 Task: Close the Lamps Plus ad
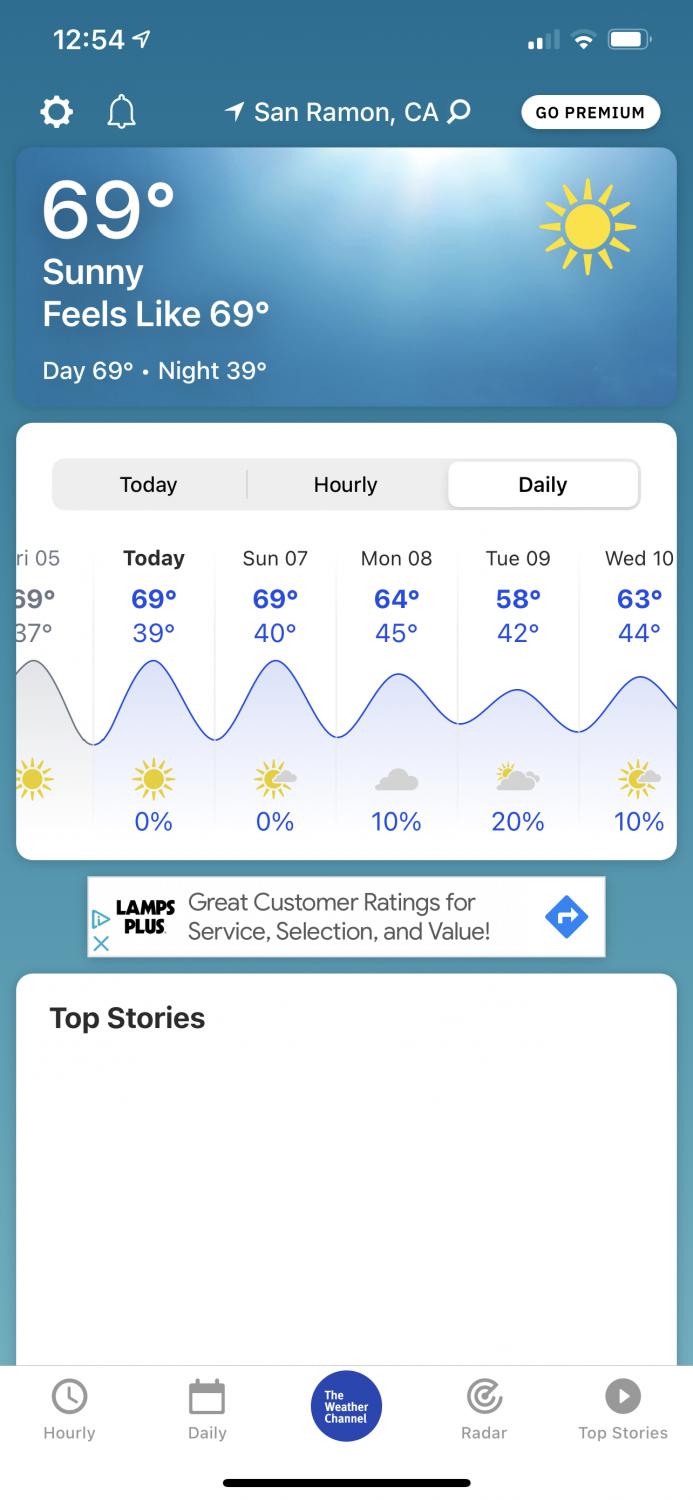point(101,943)
